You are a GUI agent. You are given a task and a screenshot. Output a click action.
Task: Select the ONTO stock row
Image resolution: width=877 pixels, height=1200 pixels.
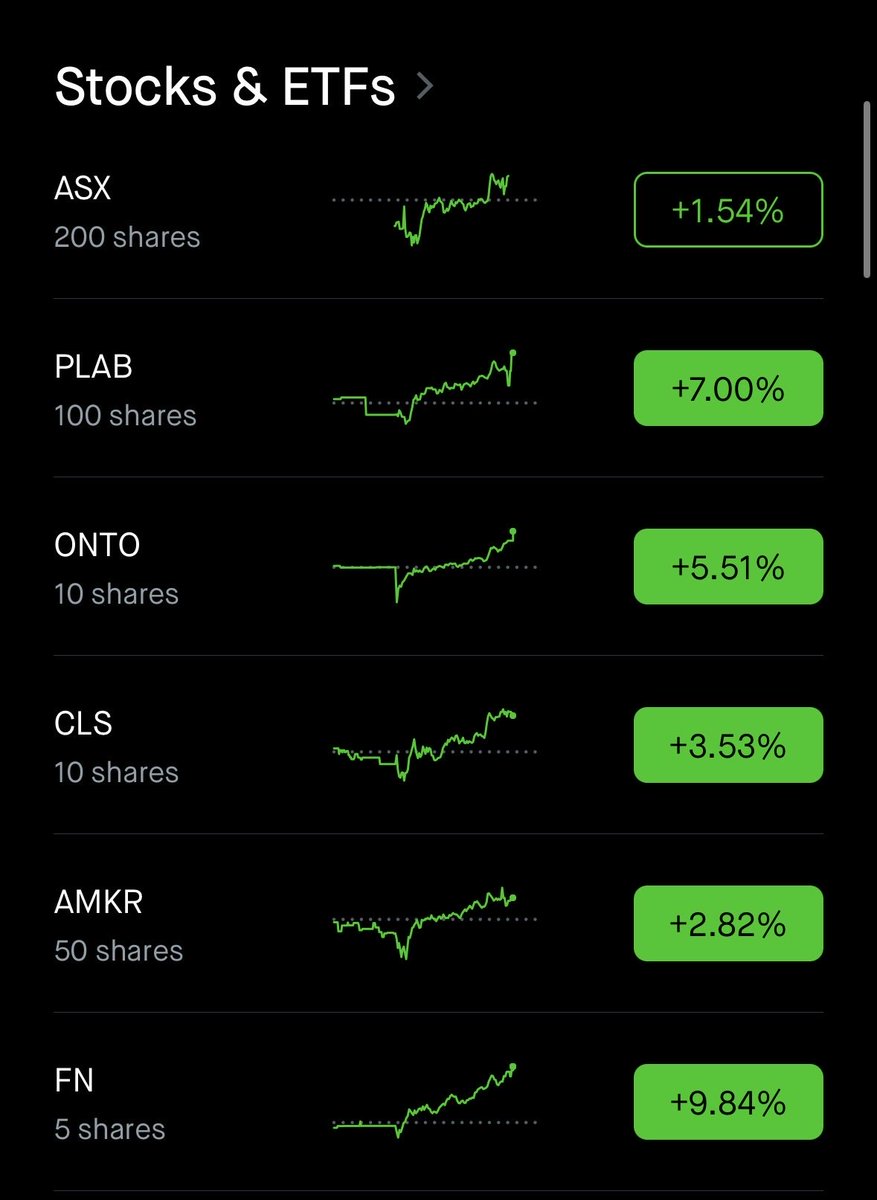116,567
